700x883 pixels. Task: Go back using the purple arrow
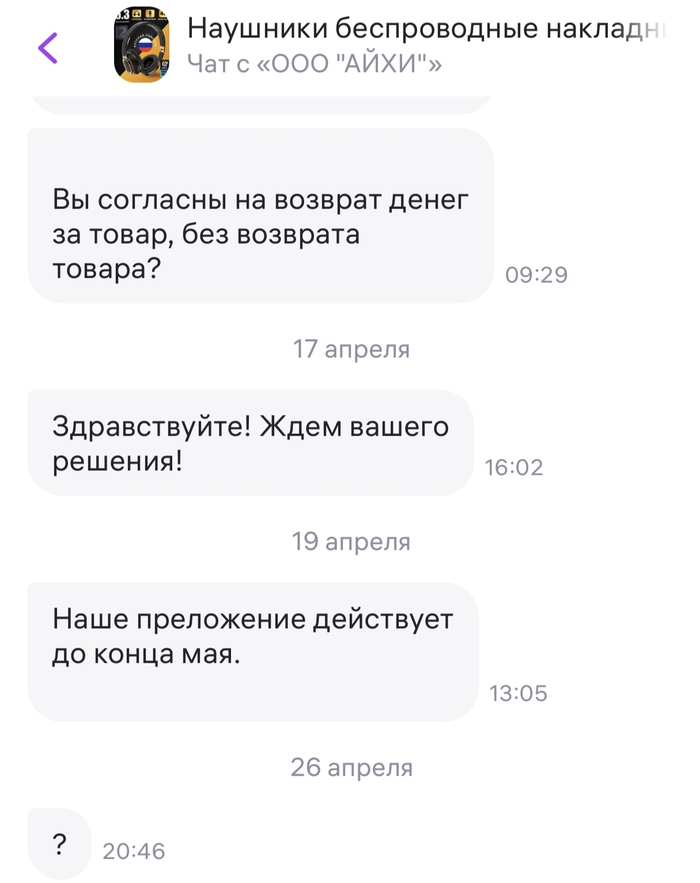pos(47,47)
